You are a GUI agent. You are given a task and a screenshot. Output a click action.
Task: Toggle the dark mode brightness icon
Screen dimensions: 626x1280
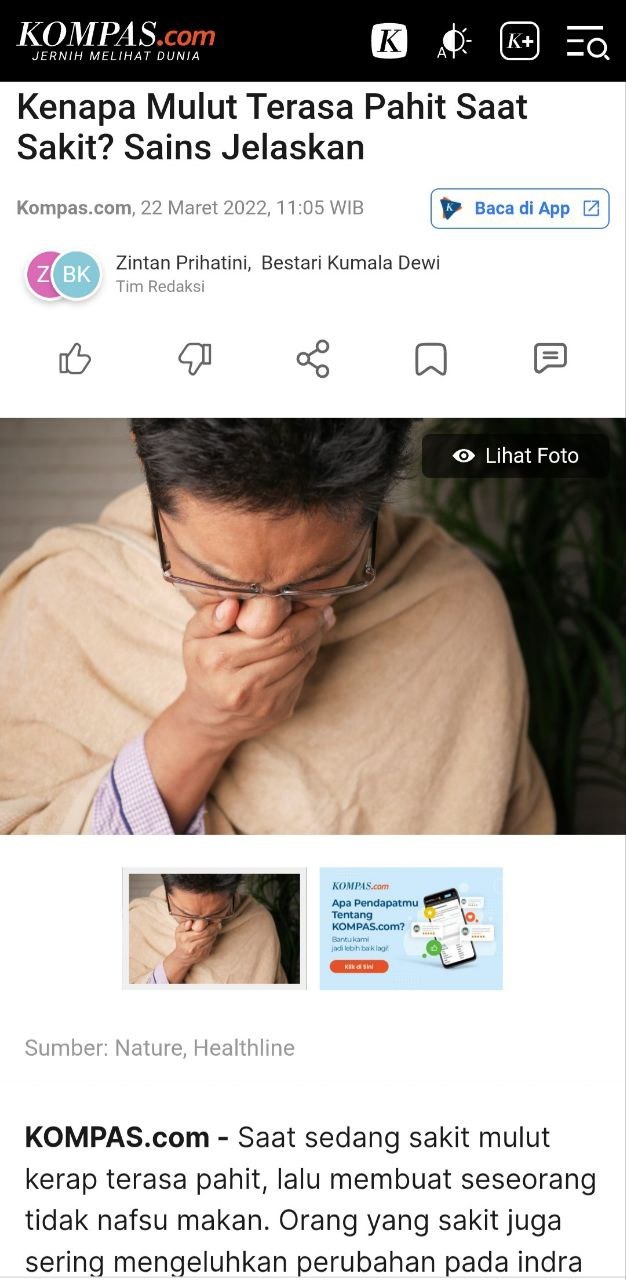point(454,41)
